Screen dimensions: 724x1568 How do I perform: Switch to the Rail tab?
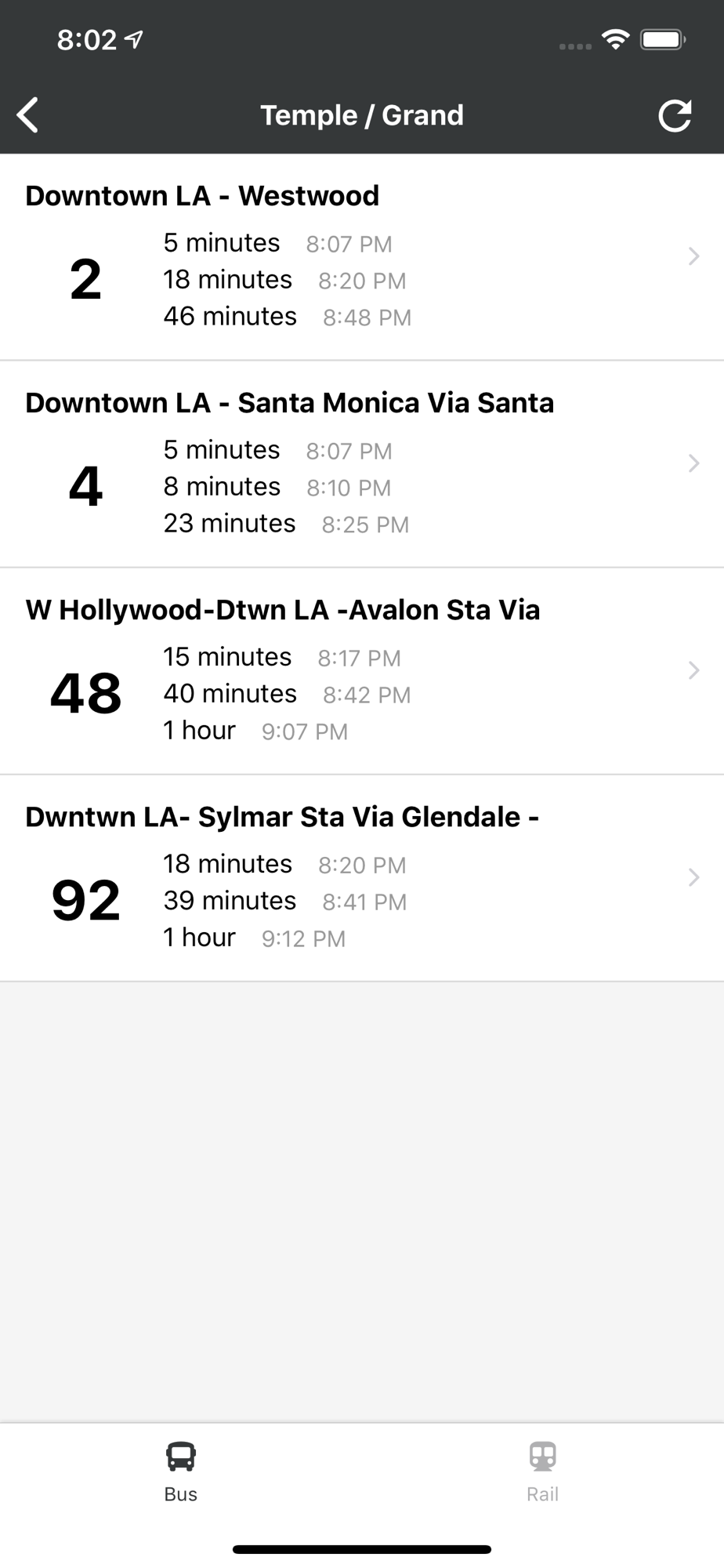click(x=542, y=1472)
